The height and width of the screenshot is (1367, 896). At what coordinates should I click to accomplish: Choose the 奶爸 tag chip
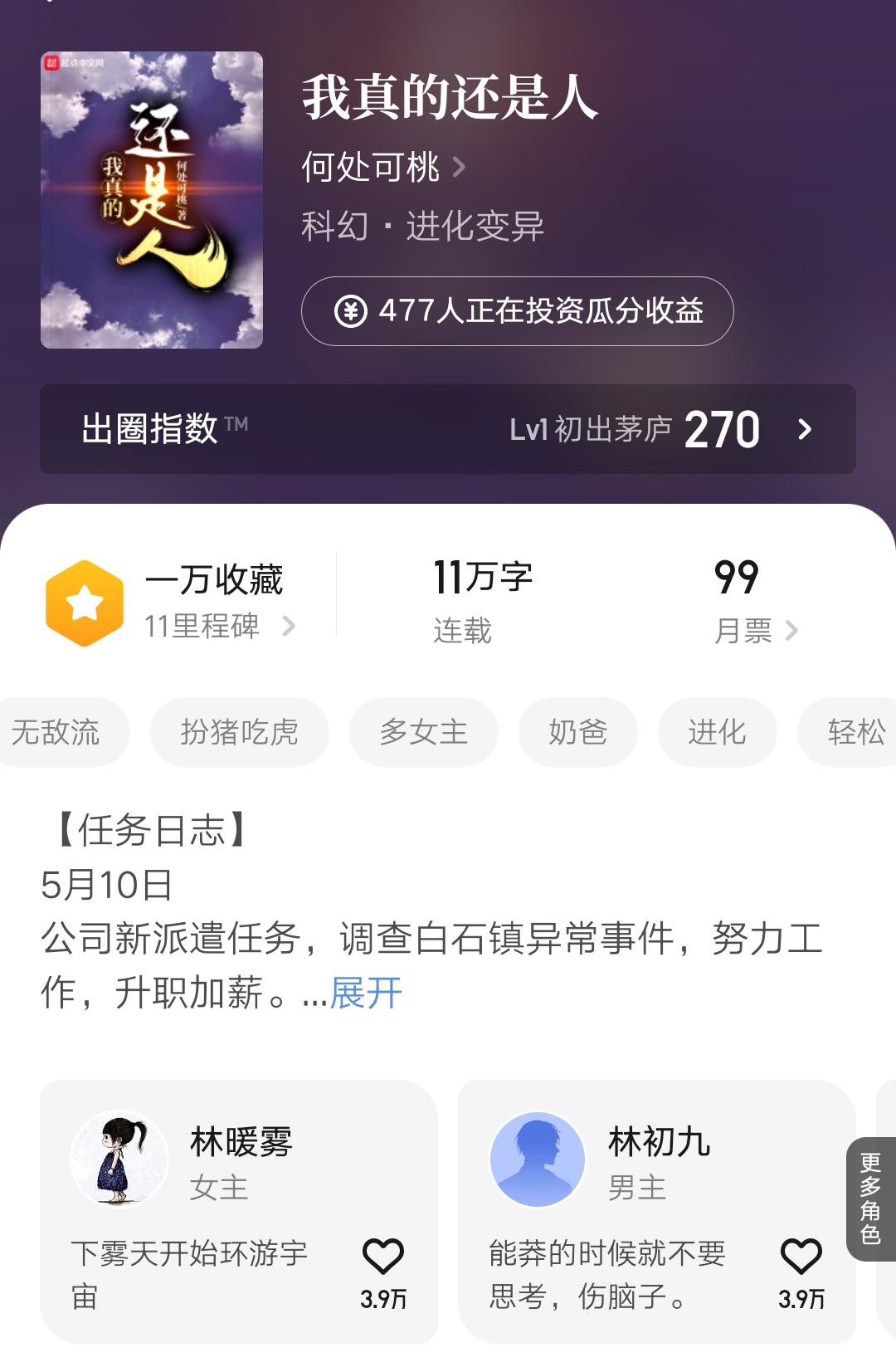click(577, 732)
